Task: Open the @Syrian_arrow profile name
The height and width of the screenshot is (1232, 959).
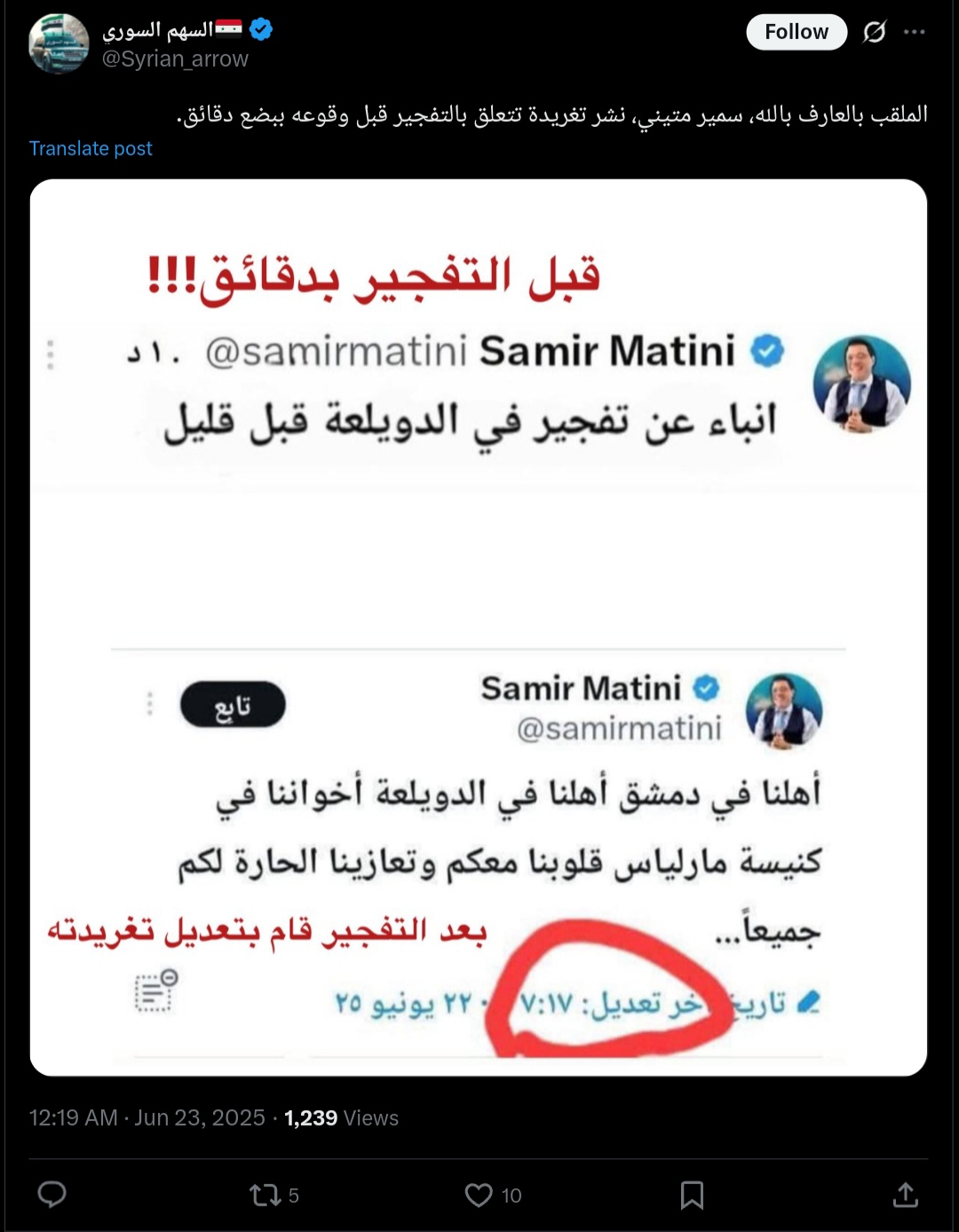Action: [174, 59]
